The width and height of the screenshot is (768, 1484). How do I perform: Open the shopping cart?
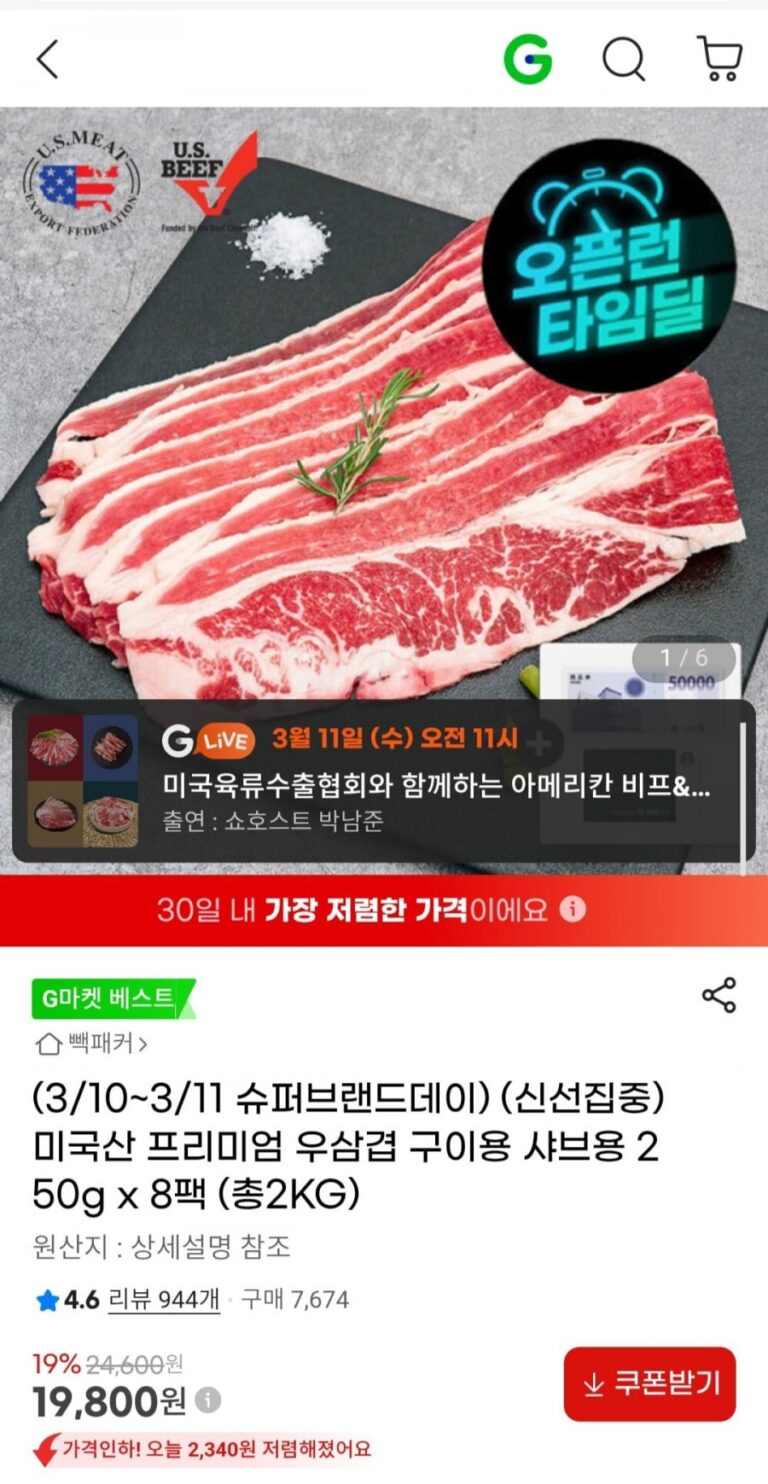point(719,60)
